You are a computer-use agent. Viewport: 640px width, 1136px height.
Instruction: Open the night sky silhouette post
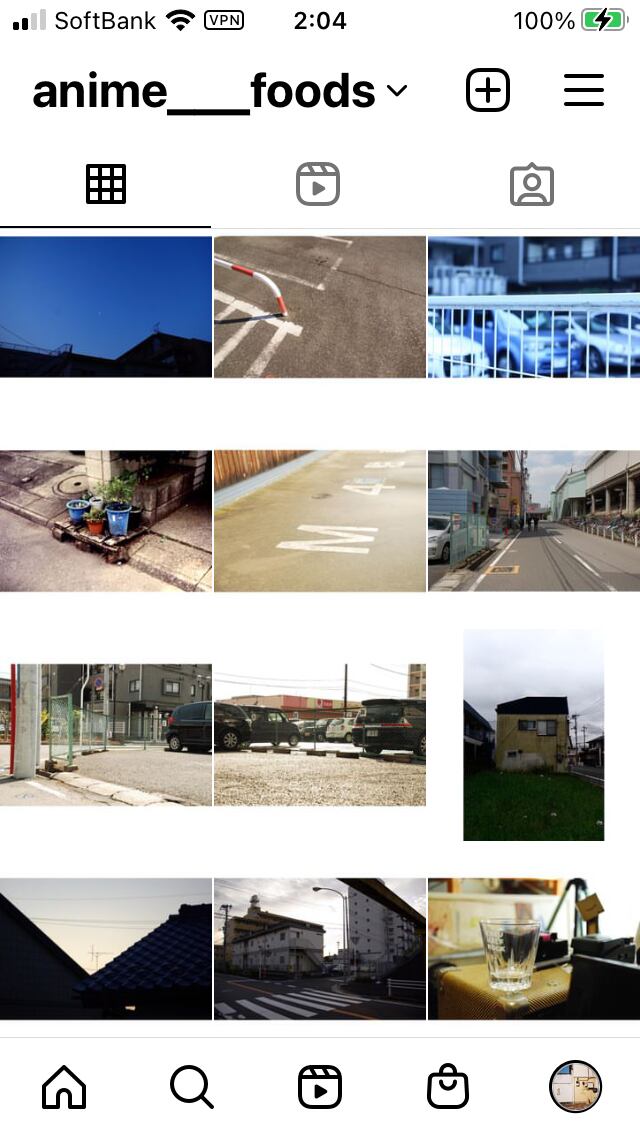coord(106,307)
